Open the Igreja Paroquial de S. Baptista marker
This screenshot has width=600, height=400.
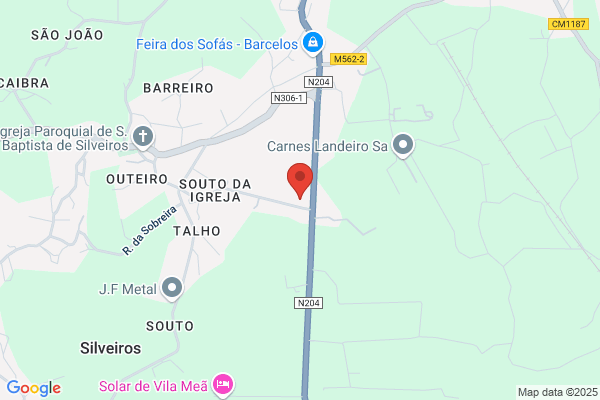click(143, 137)
